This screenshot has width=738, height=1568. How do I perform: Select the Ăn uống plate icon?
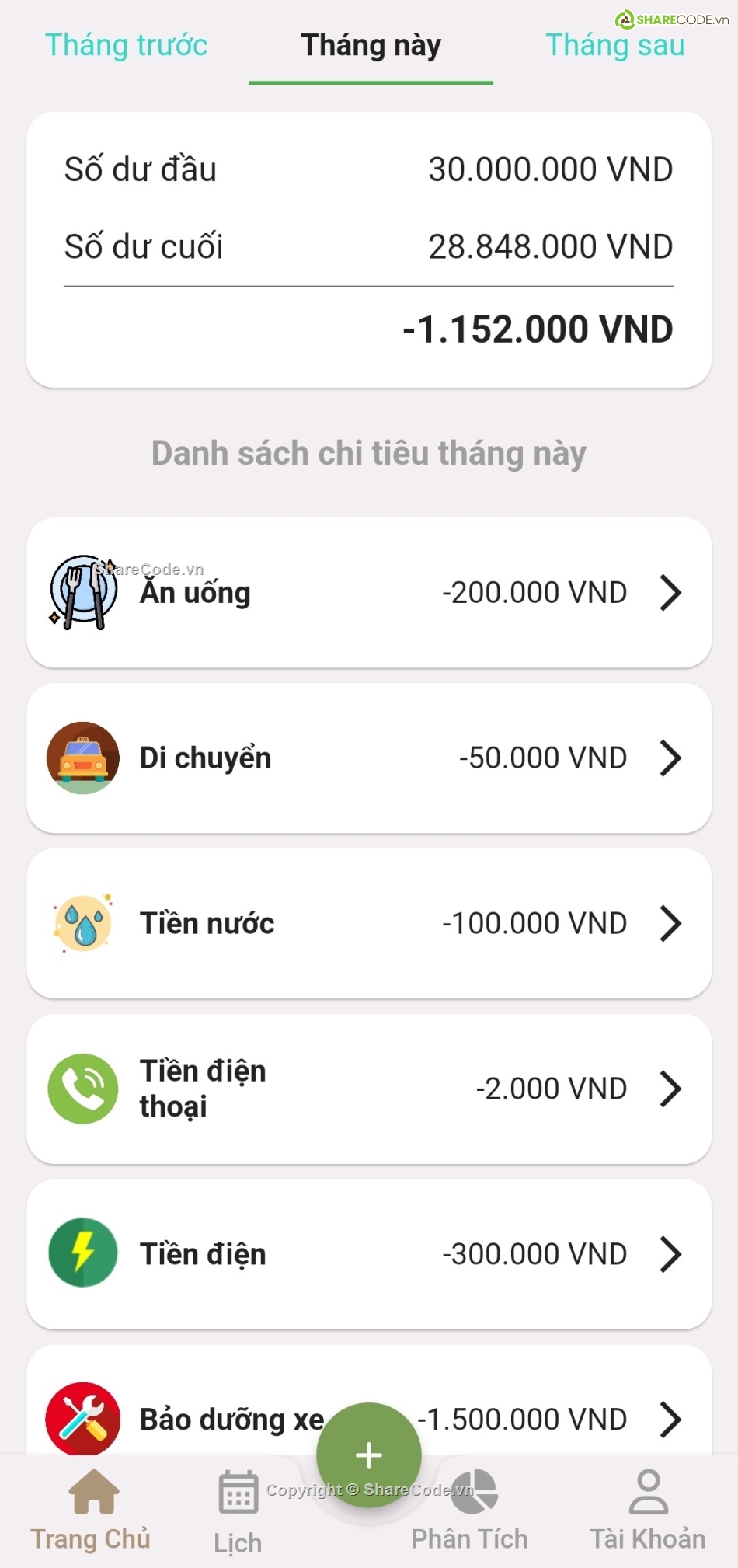tap(82, 592)
